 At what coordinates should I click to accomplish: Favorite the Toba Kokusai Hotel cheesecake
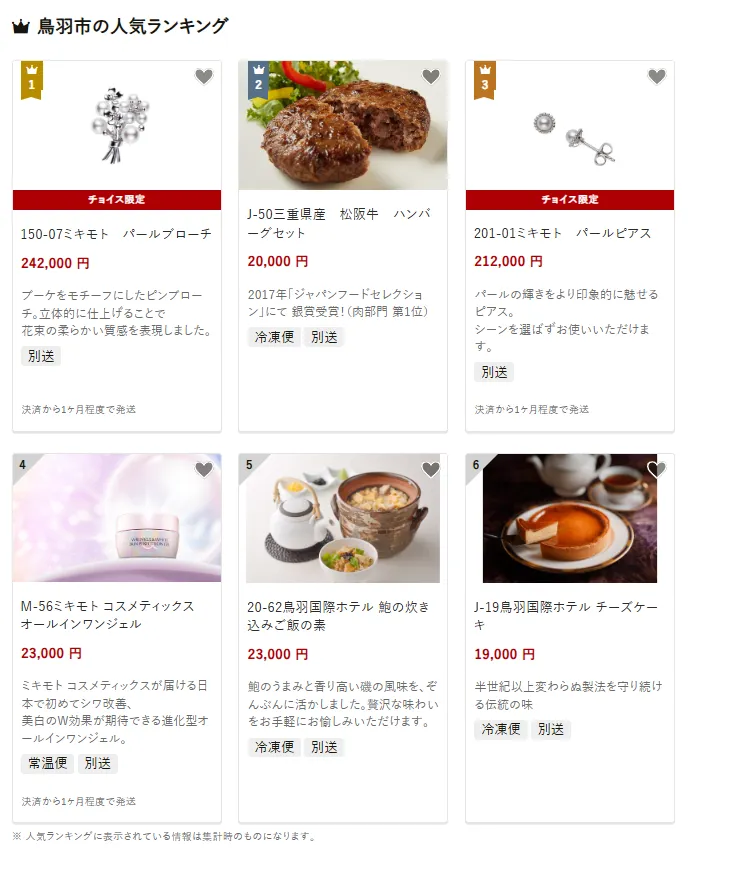[x=657, y=470]
